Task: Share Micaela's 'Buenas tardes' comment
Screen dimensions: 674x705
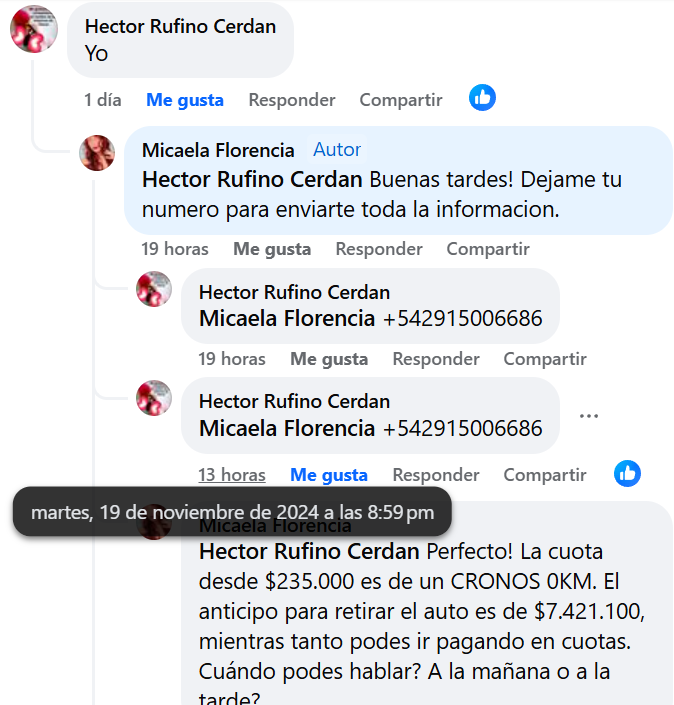Action: pyautogui.click(x=487, y=249)
